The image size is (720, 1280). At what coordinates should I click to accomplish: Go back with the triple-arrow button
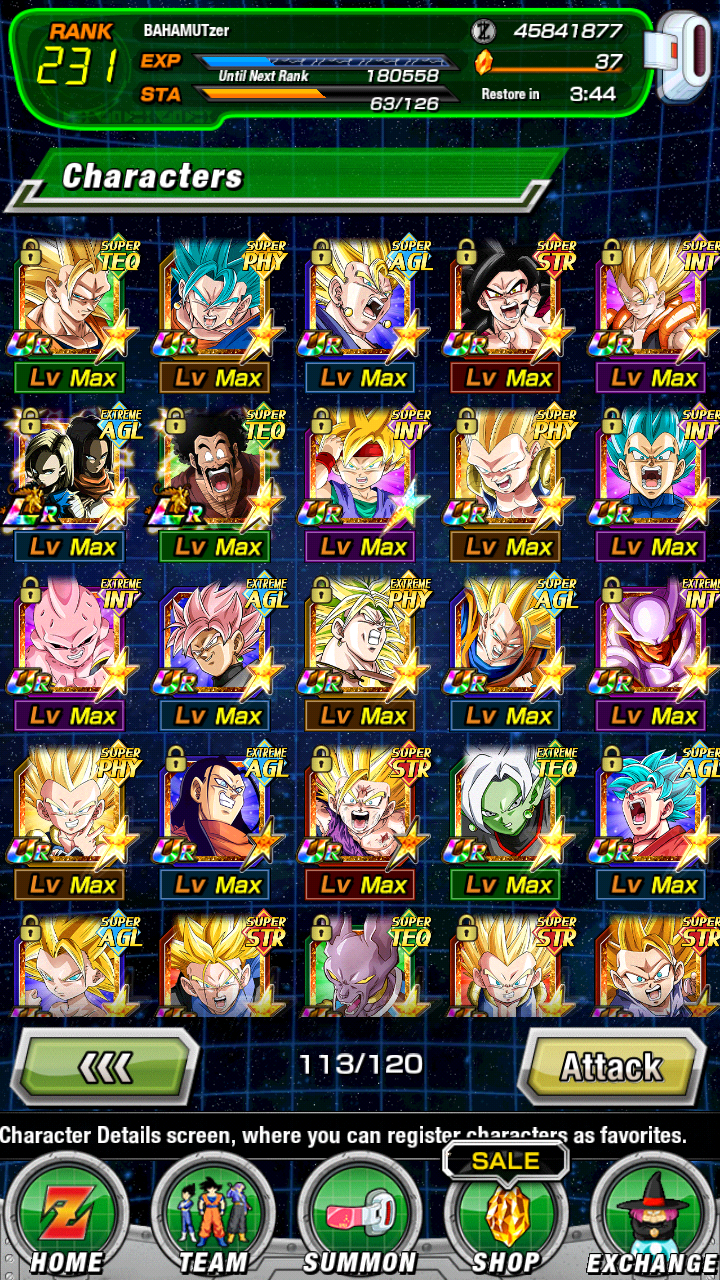pos(105,1066)
